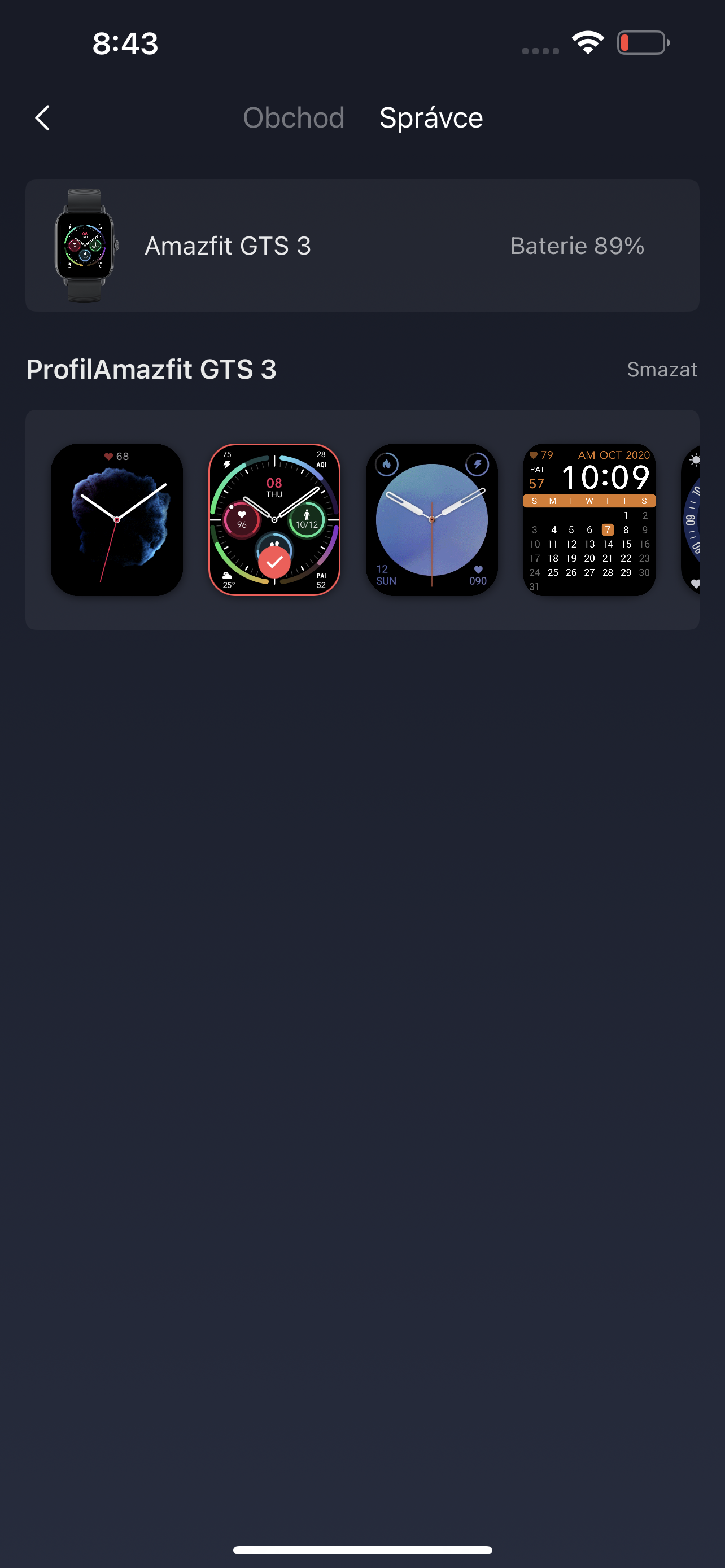This screenshot has width=725, height=1568.
Task: Select the orange calendar watch face
Action: 589,520
